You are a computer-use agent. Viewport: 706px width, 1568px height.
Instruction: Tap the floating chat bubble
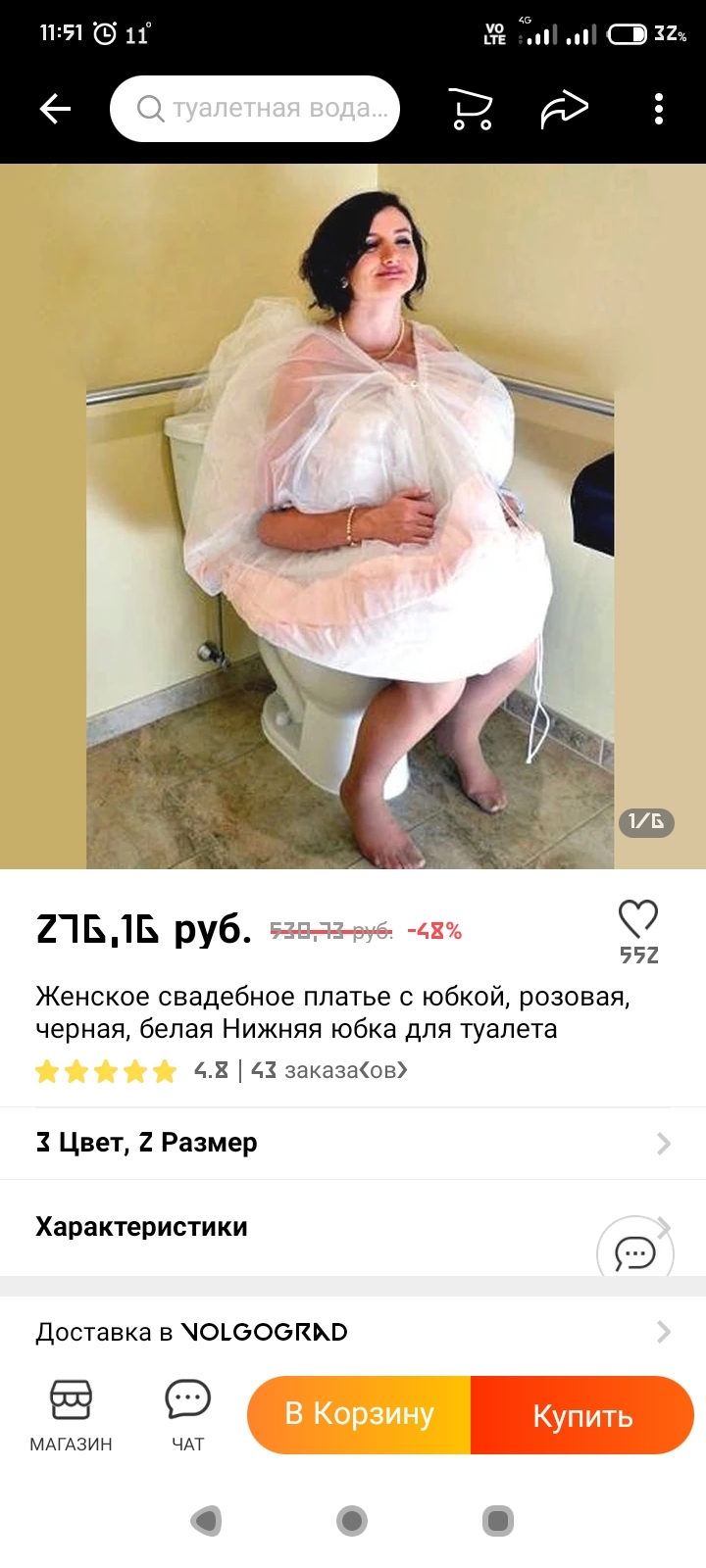(634, 1252)
